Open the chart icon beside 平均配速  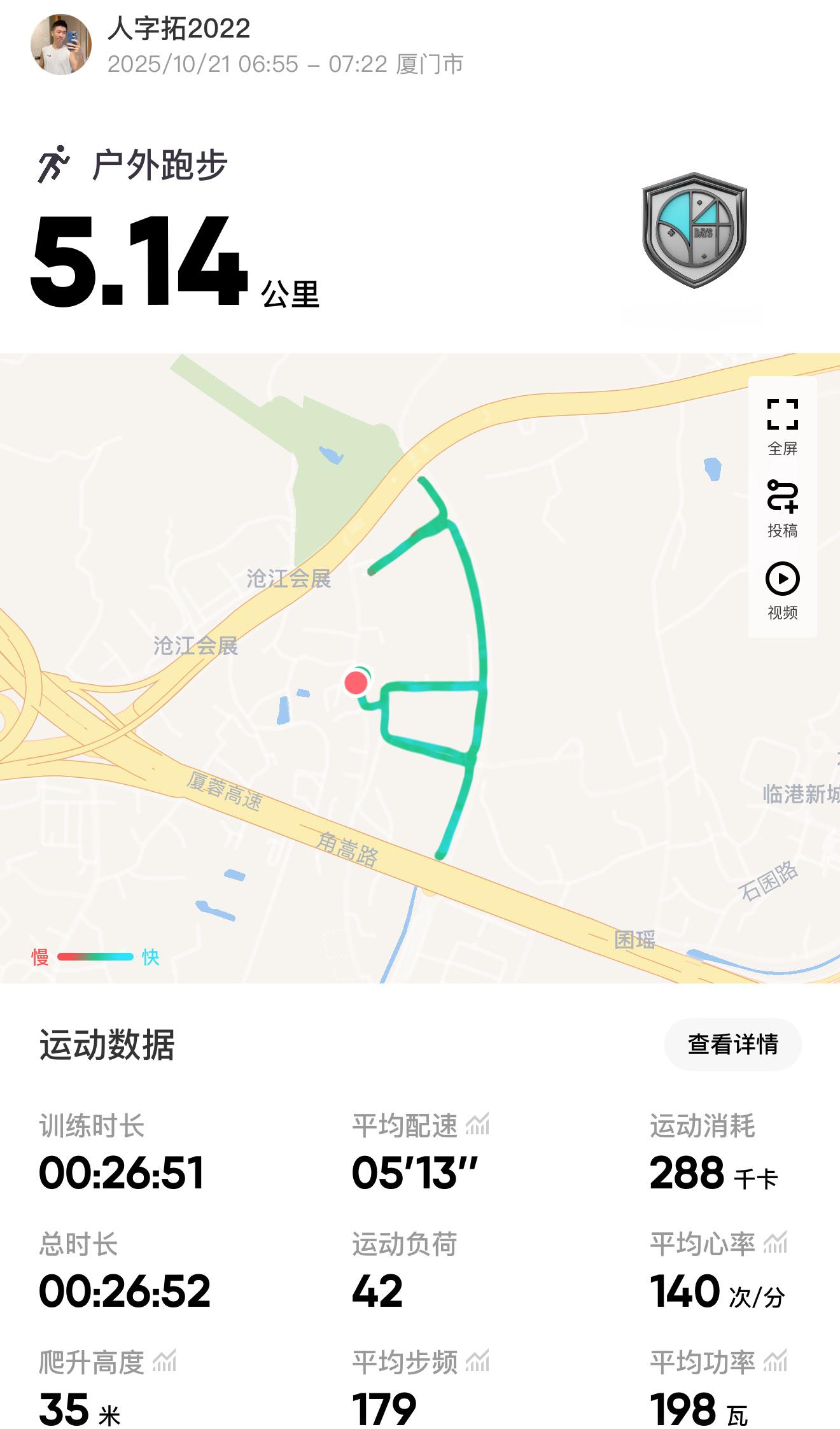477,1125
